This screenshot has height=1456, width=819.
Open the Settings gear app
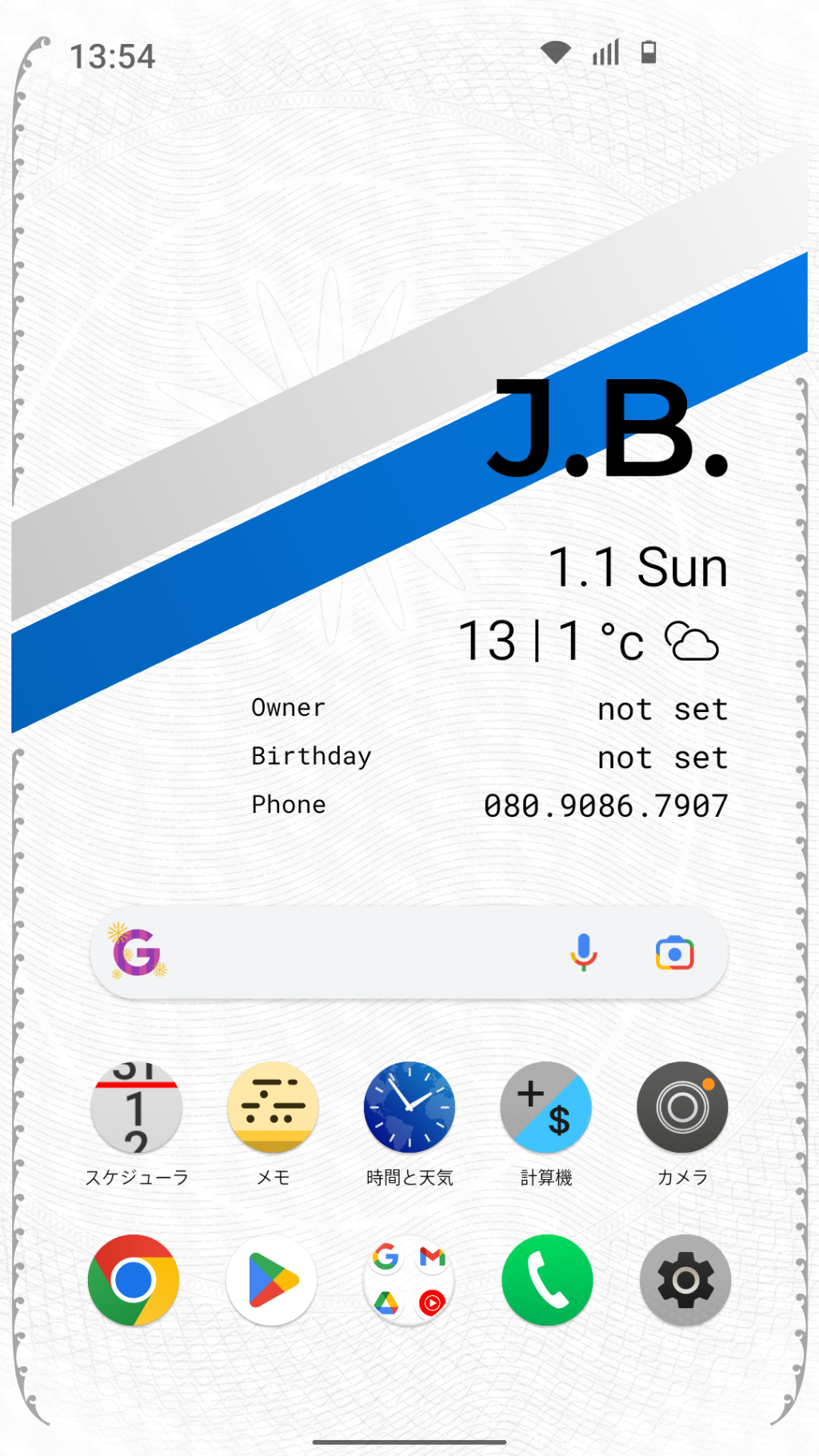pyautogui.click(x=685, y=1280)
